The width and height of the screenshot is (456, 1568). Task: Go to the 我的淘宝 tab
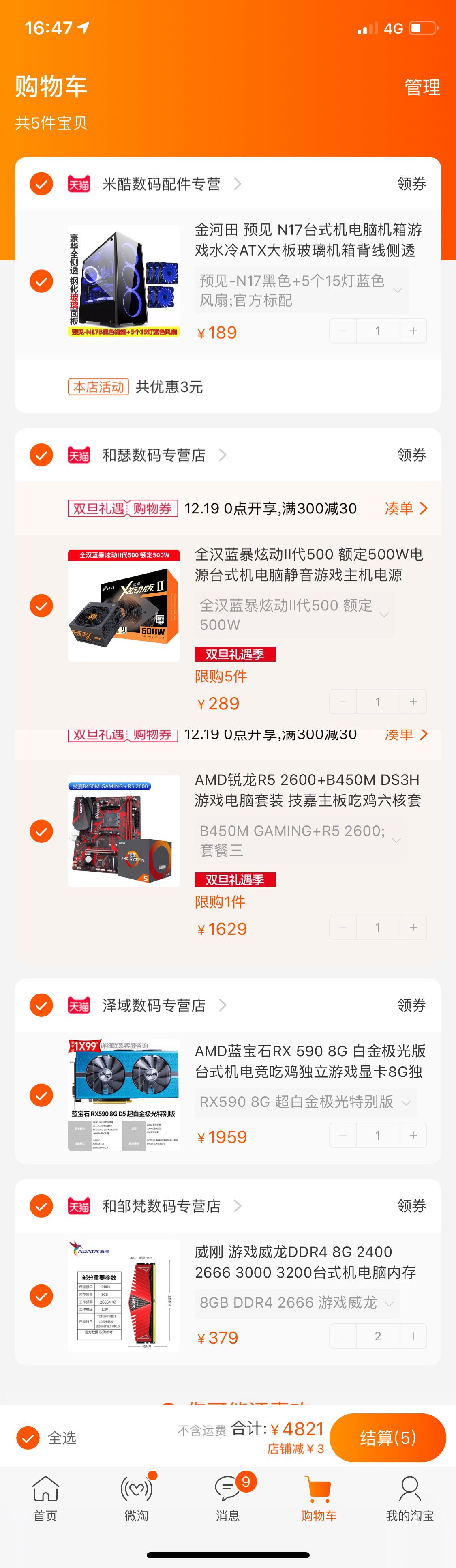[x=410, y=1498]
